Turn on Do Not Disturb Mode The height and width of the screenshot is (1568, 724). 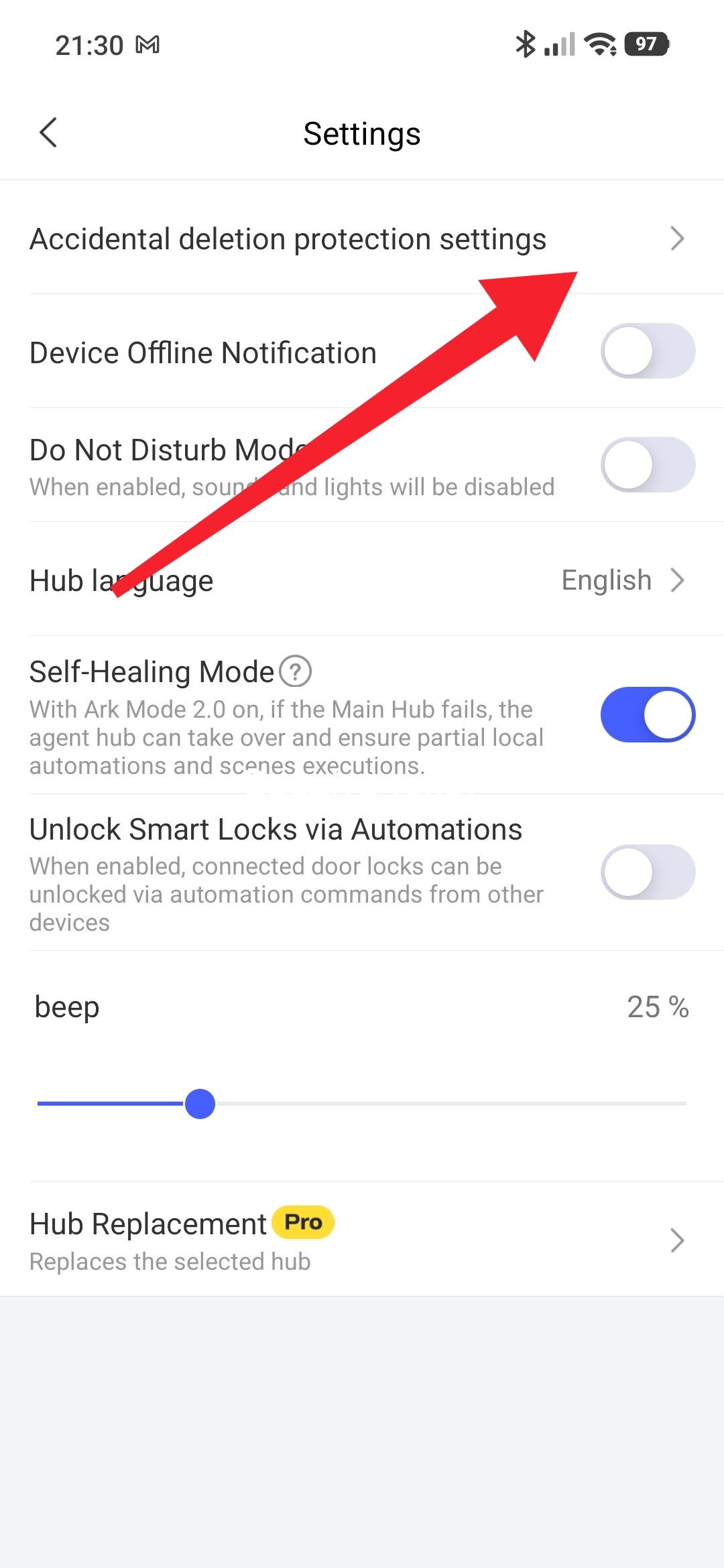(647, 465)
